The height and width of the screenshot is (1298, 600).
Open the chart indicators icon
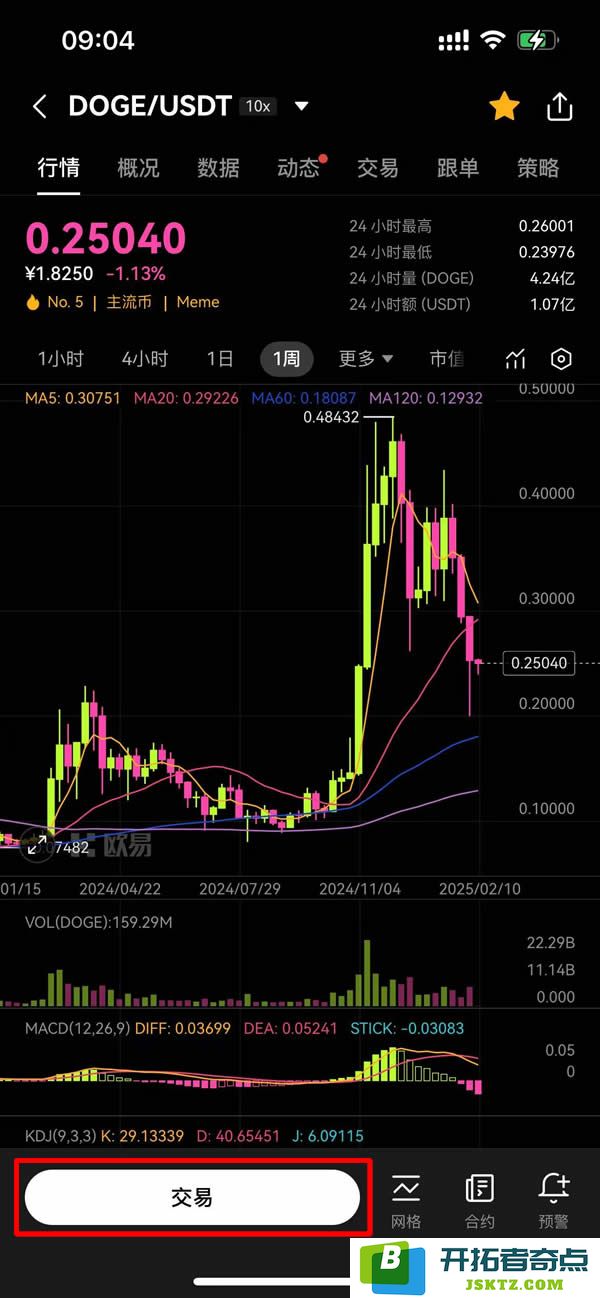(x=515, y=359)
